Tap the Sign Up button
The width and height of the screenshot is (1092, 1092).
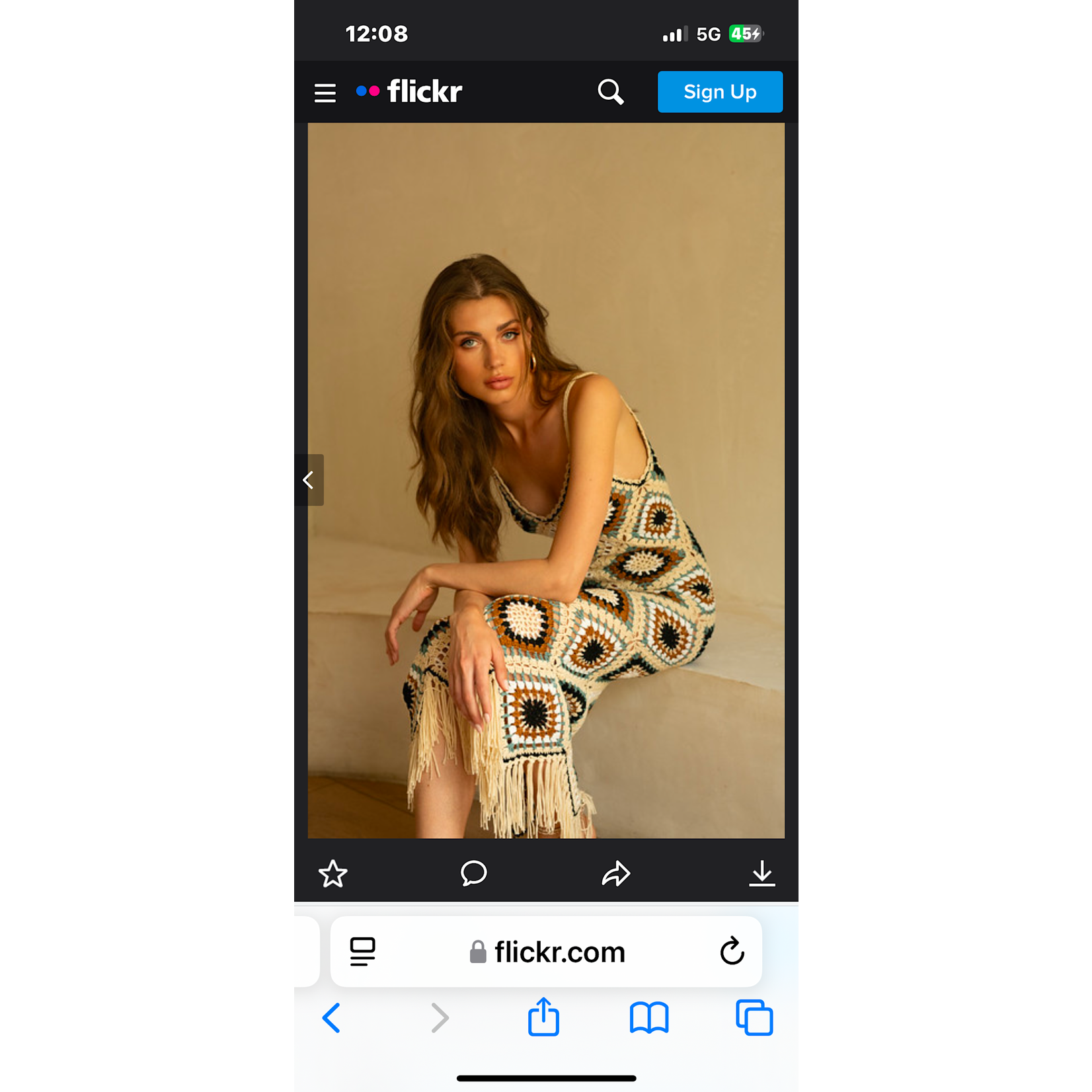(x=720, y=92)
